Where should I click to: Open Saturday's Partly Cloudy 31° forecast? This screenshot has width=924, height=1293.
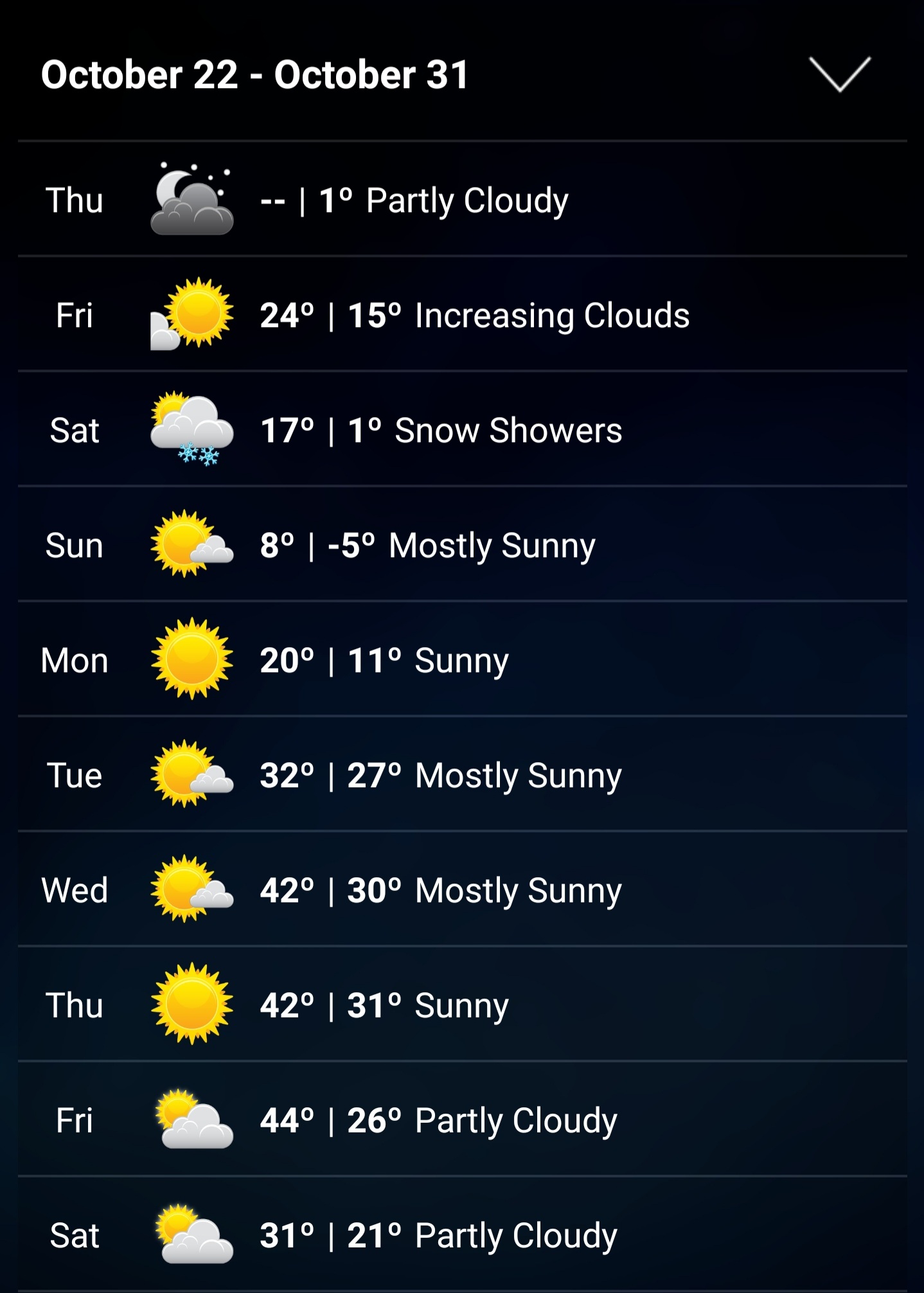click(461, 1235)
